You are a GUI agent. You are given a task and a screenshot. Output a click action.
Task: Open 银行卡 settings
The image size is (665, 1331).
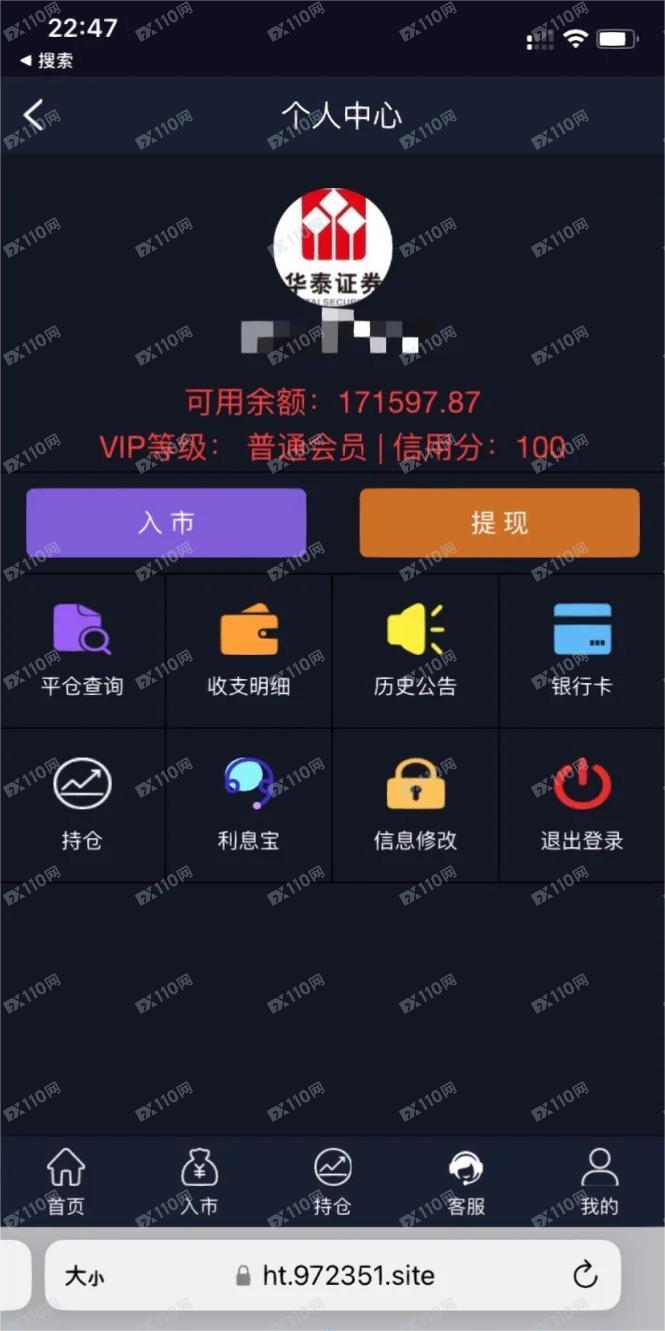coord(582,650)
